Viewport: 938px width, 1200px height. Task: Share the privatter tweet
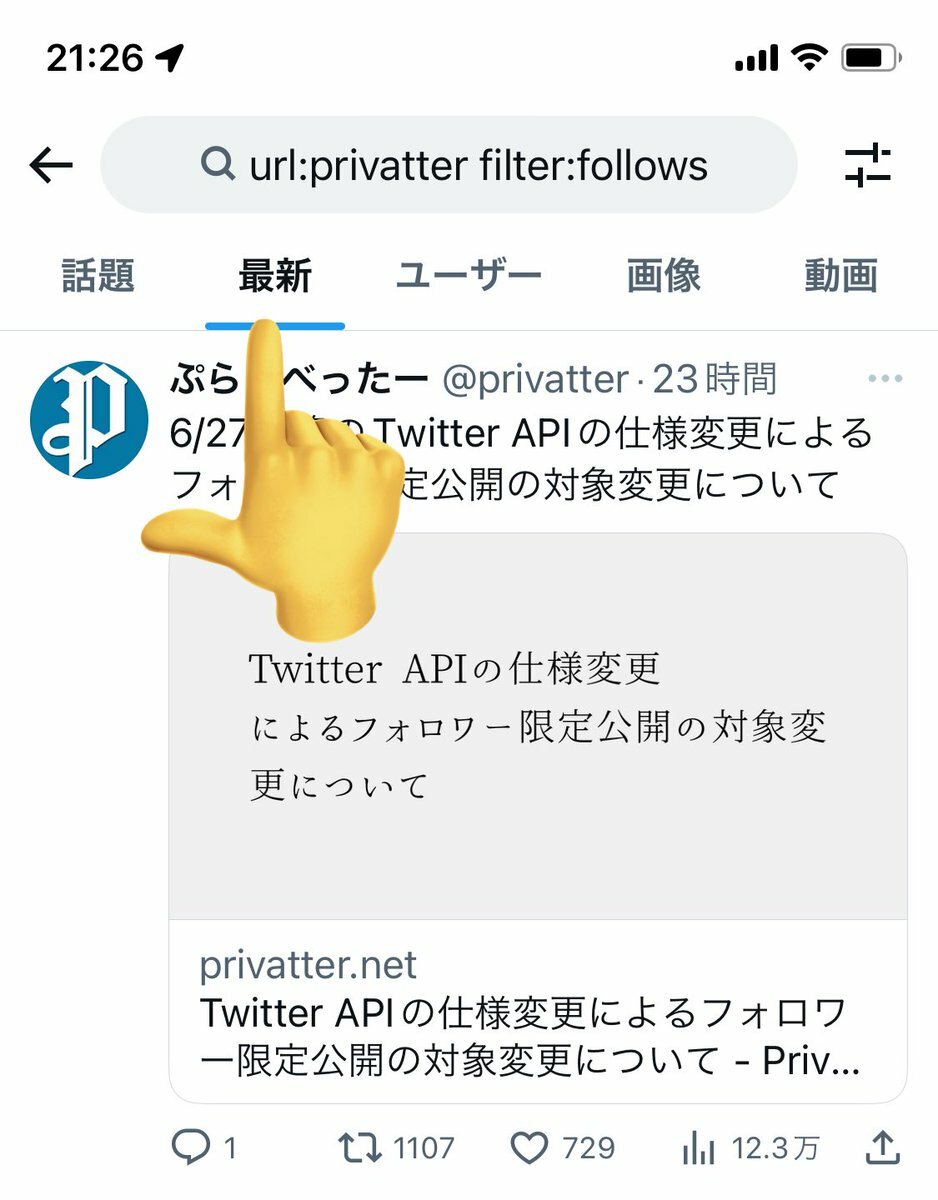click(881, 1148)
